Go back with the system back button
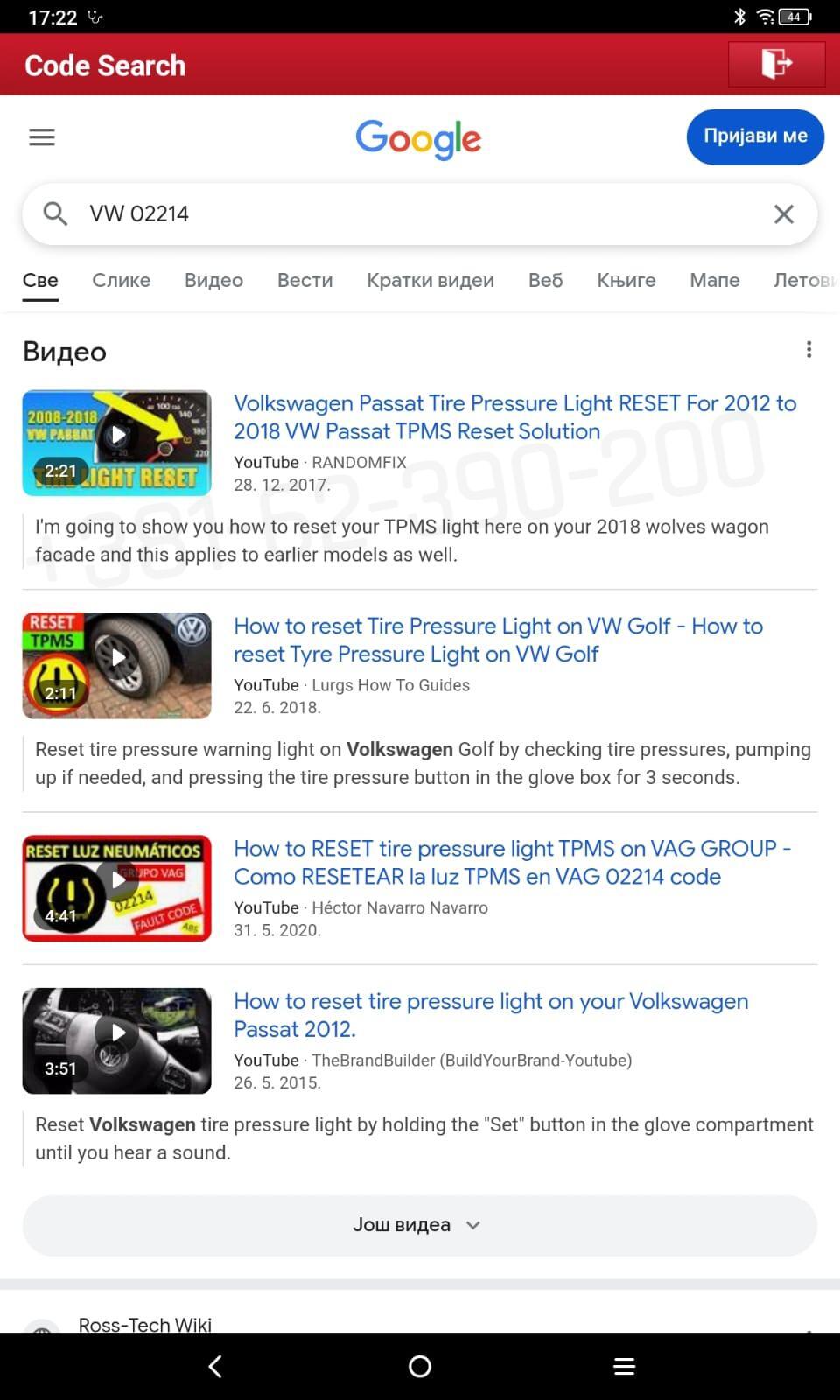Screen dimensions: 840x1400 point(215,1366)
